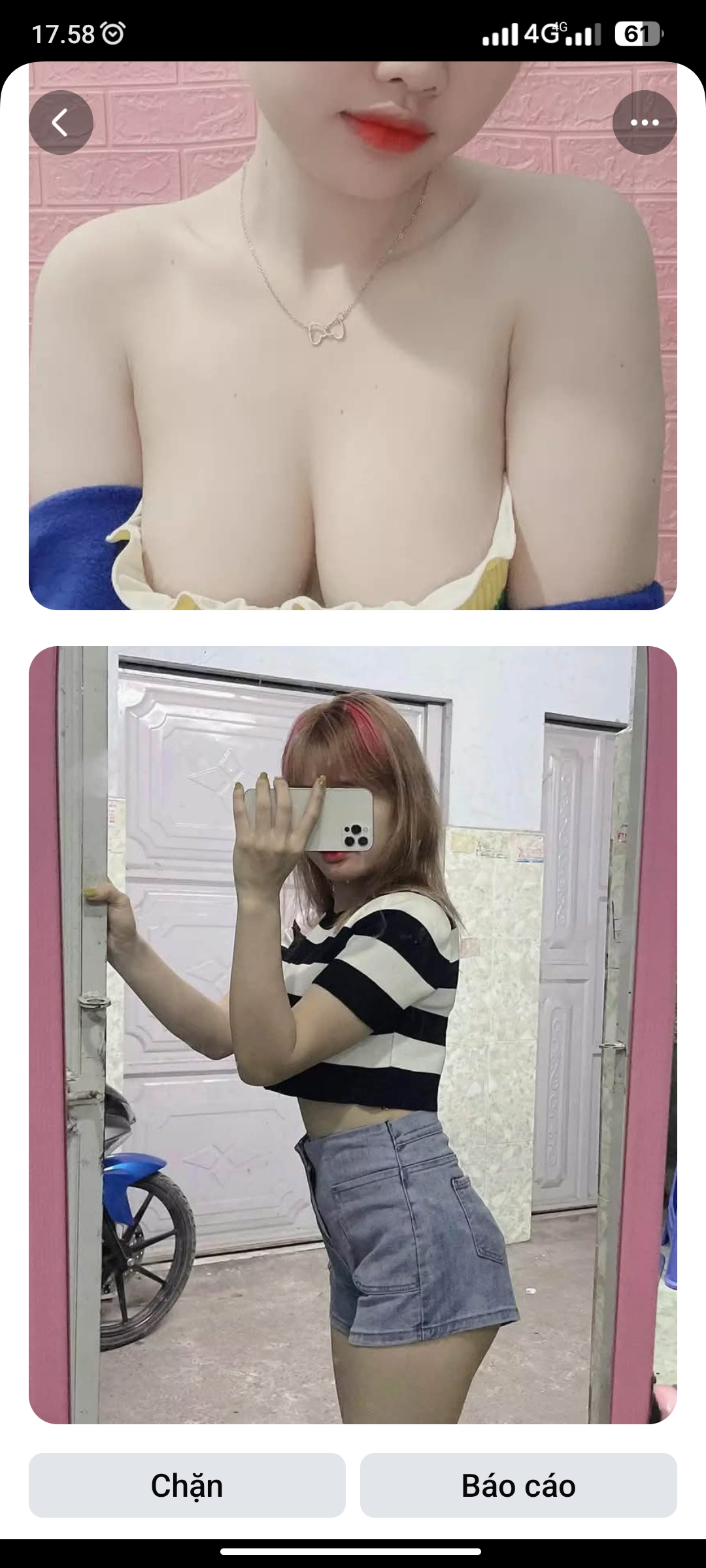Open the top profile photo
This screenshot has width=706, height=1568.
click(x=353, y=366)
